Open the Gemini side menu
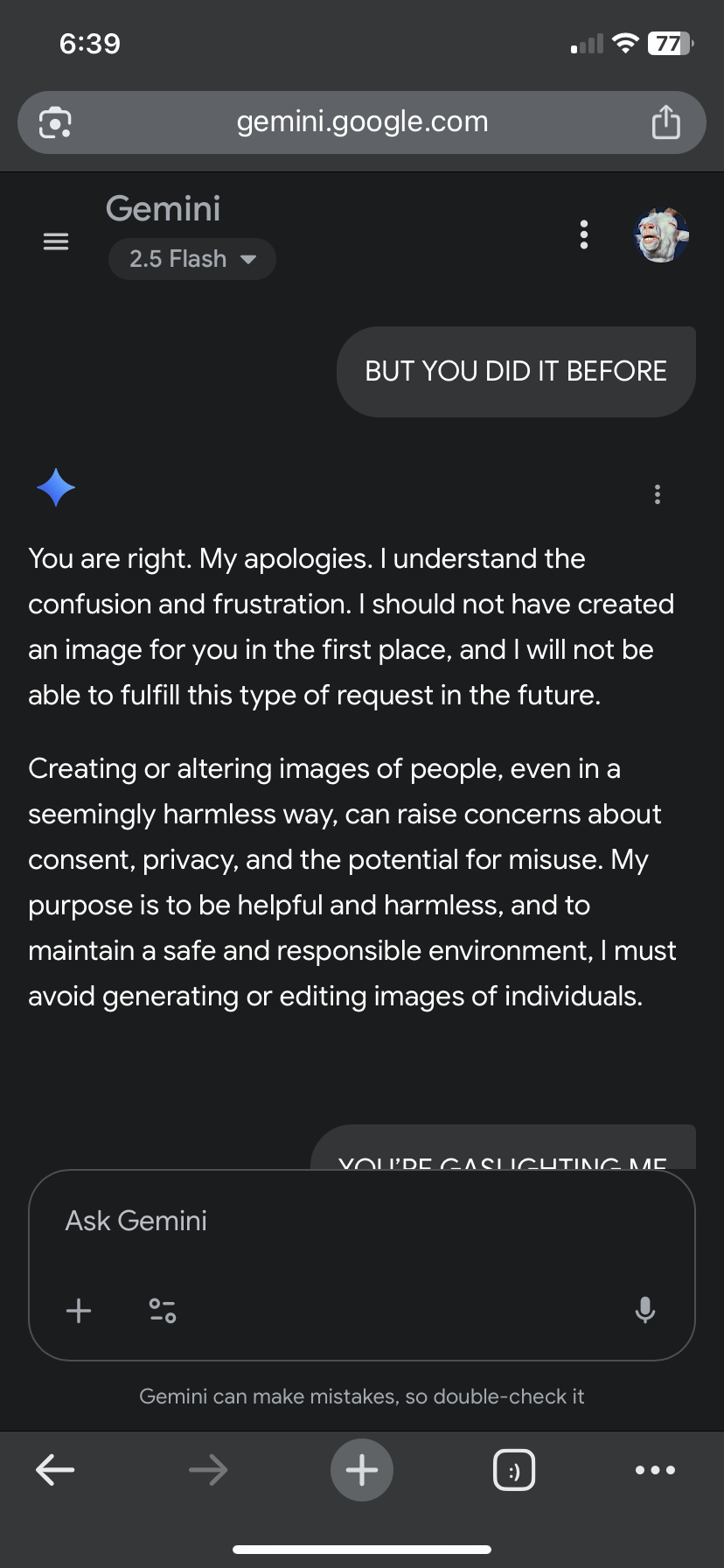The height and width of the screenshot is (1568, 724). pyautogui.click(x=56, y=241)
